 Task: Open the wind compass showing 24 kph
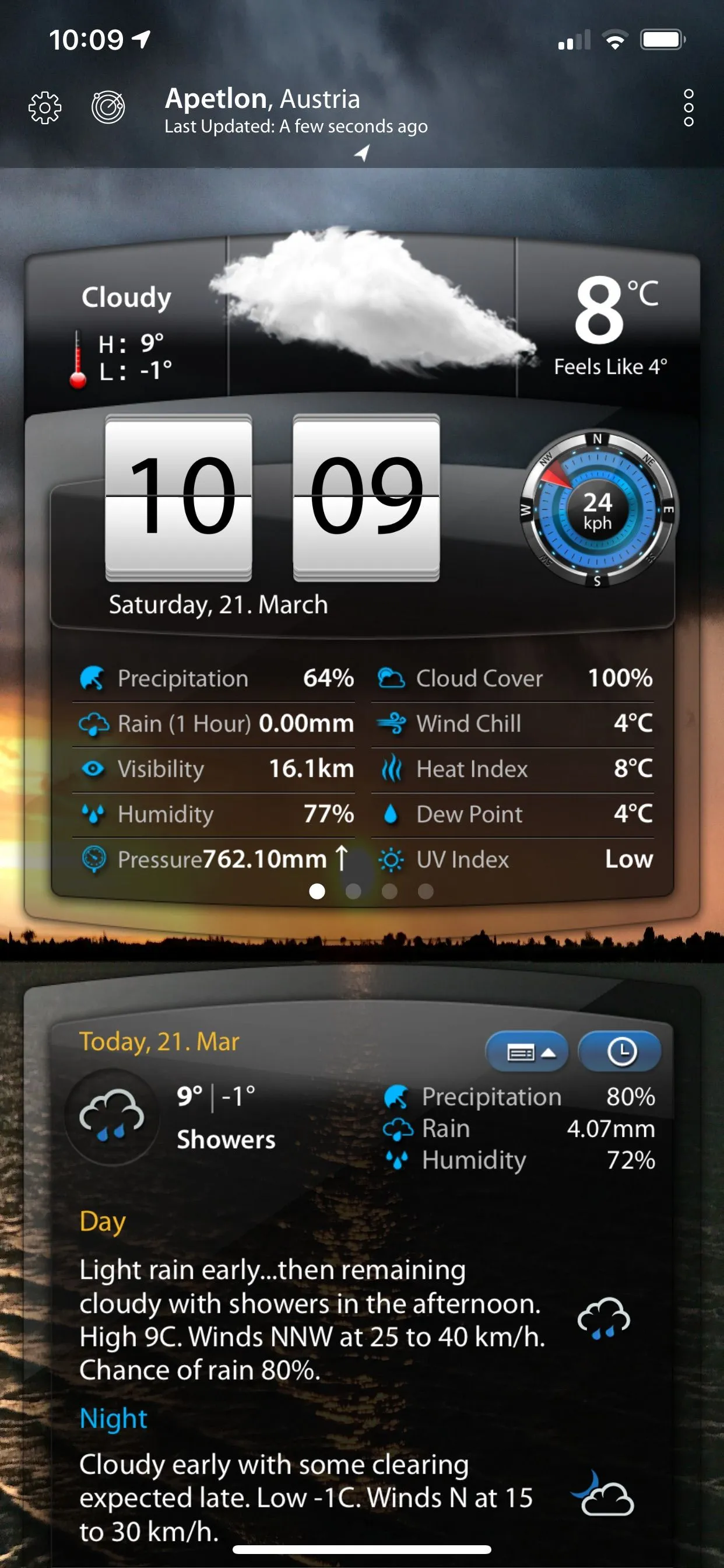point(598,509)
